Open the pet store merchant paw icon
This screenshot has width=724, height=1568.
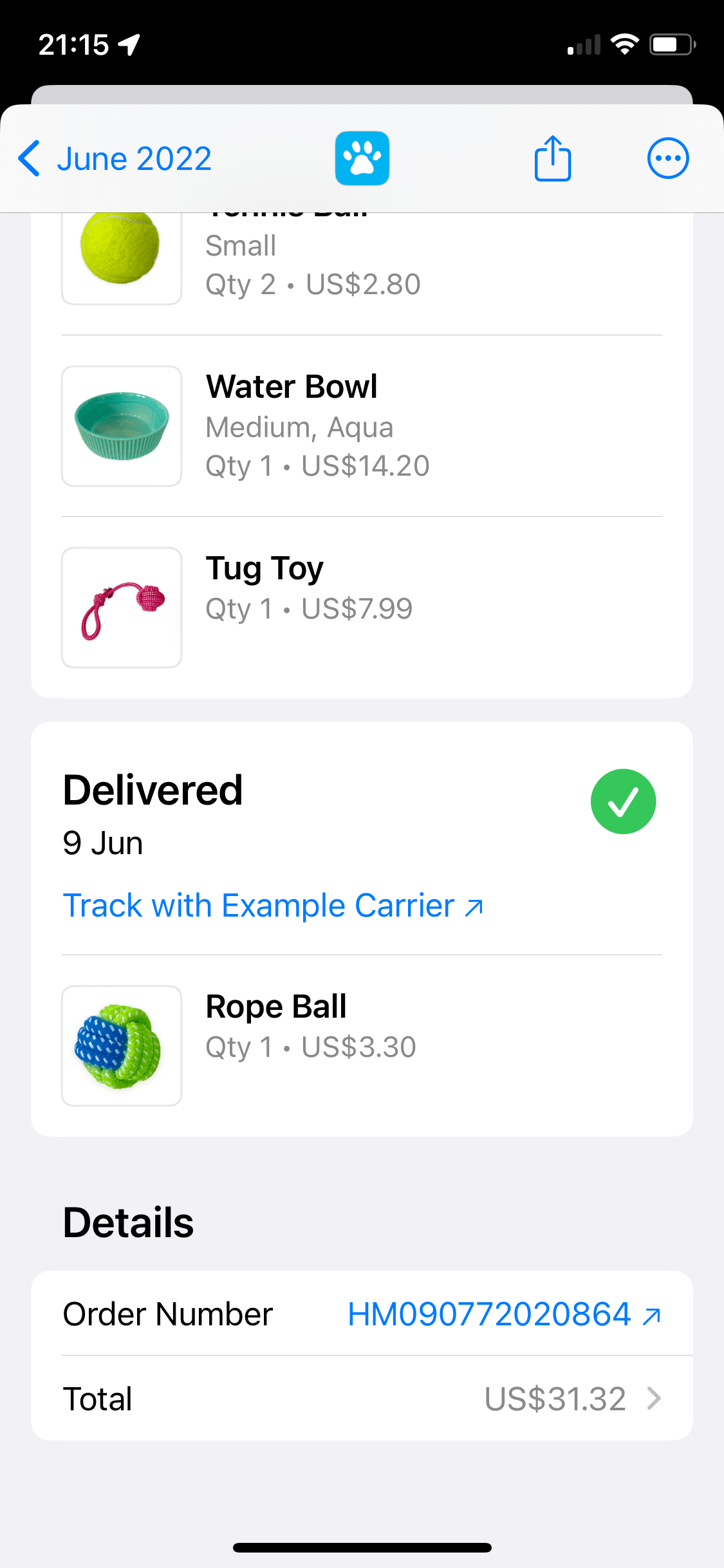(x=362, y=157)
